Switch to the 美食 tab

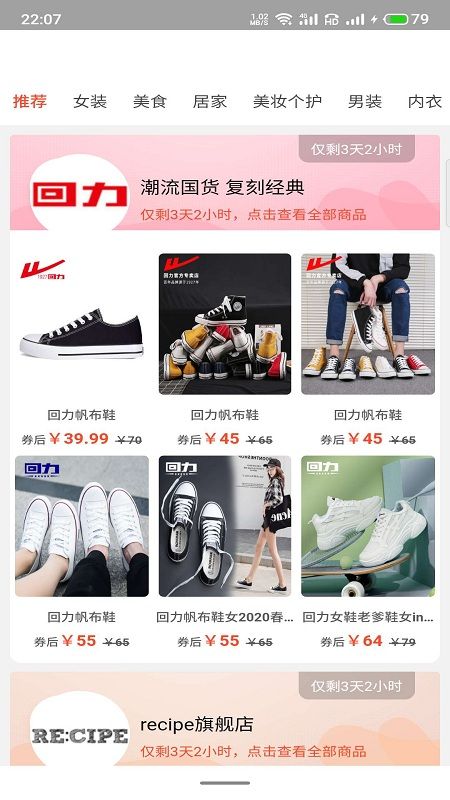click(x=149, y=102)
